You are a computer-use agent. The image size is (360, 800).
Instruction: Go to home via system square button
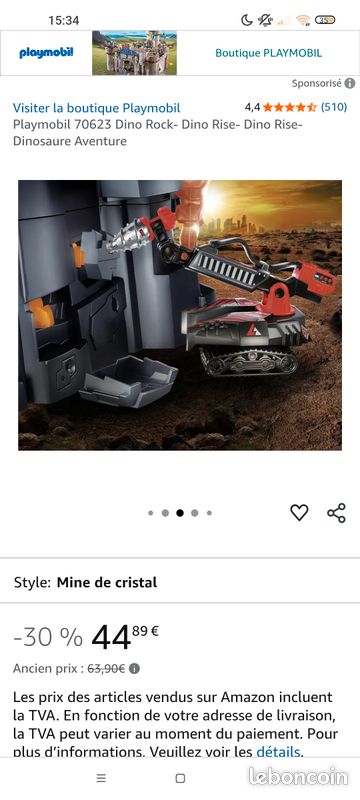point(180,778)
